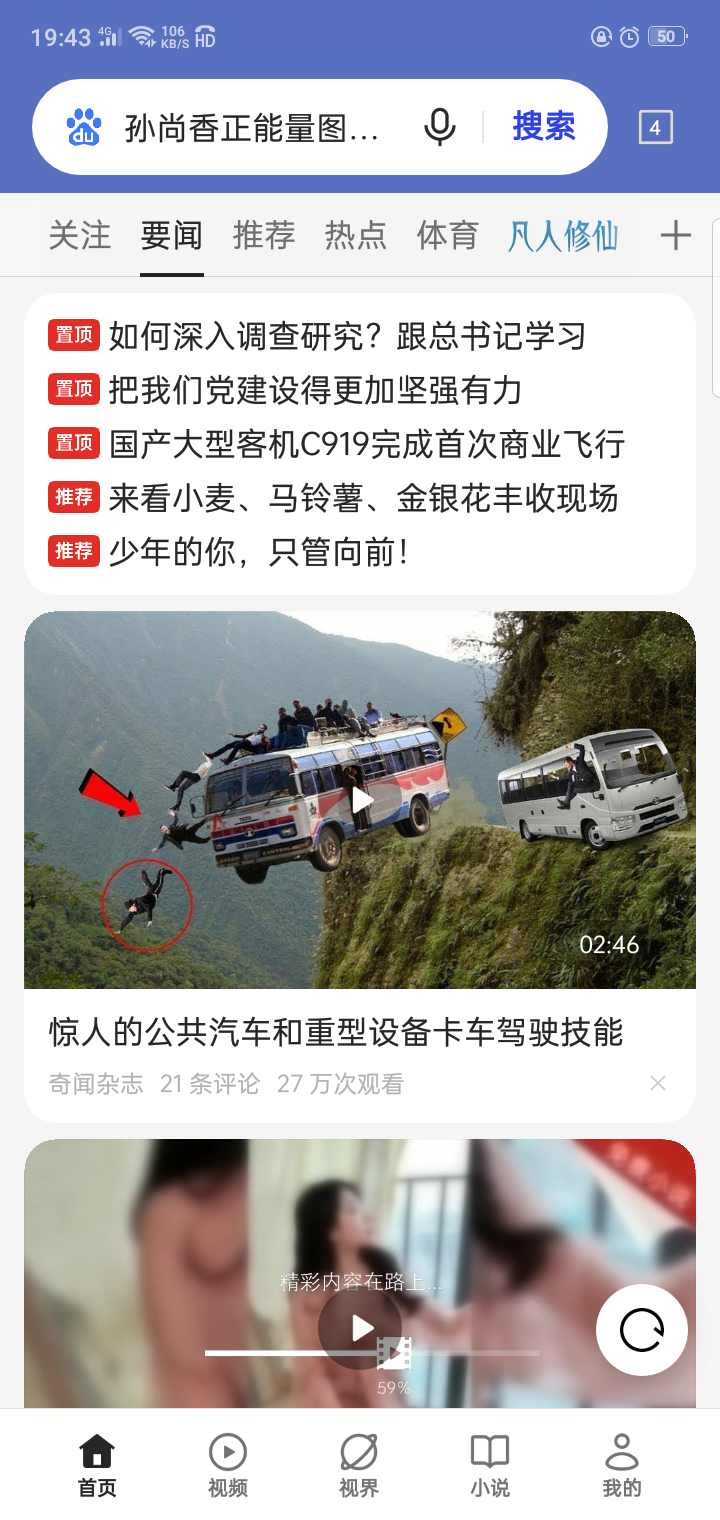
Task: Open the plus icon to add channels
Action: 676,236
